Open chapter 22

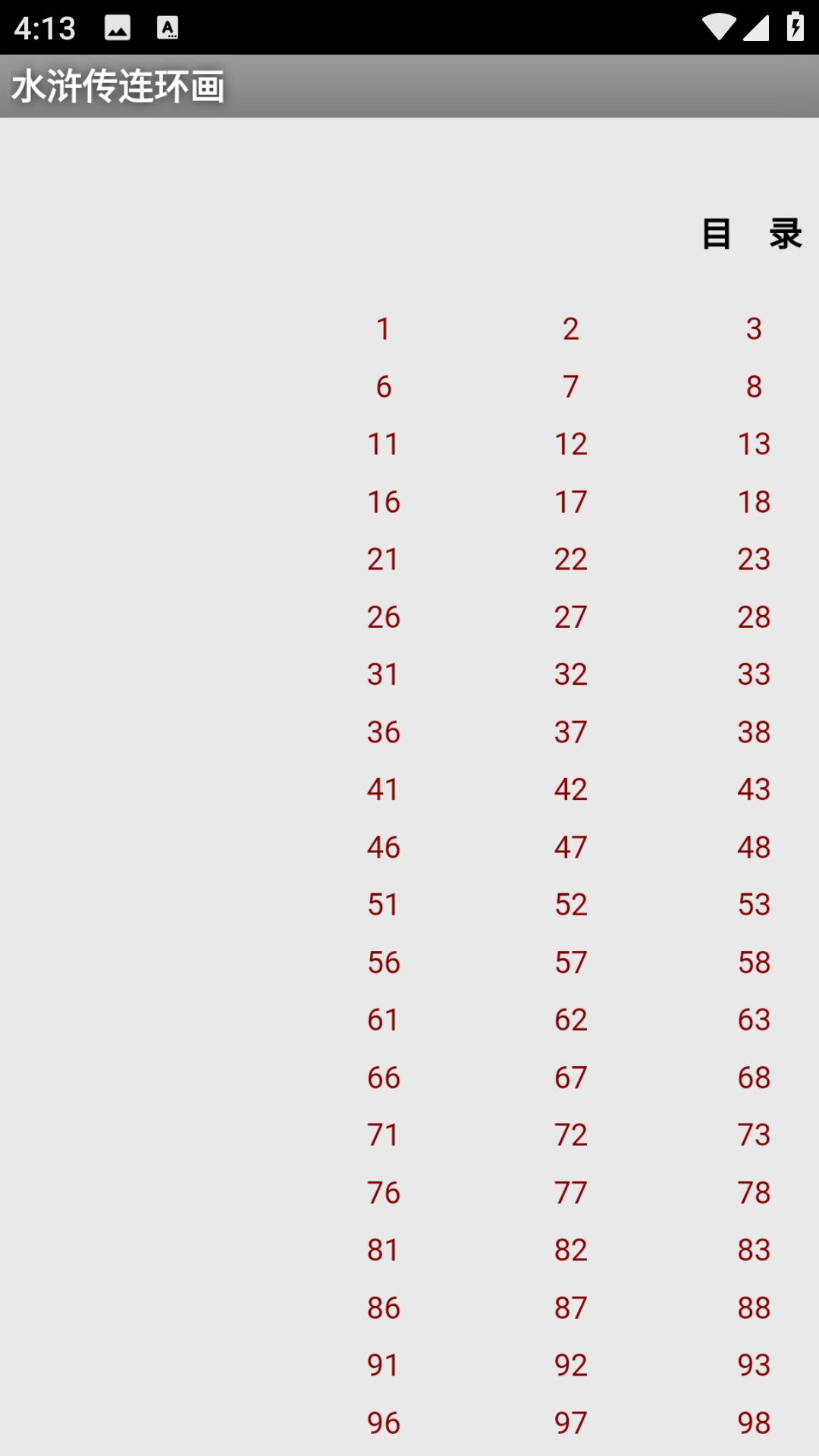coord(570,560)
